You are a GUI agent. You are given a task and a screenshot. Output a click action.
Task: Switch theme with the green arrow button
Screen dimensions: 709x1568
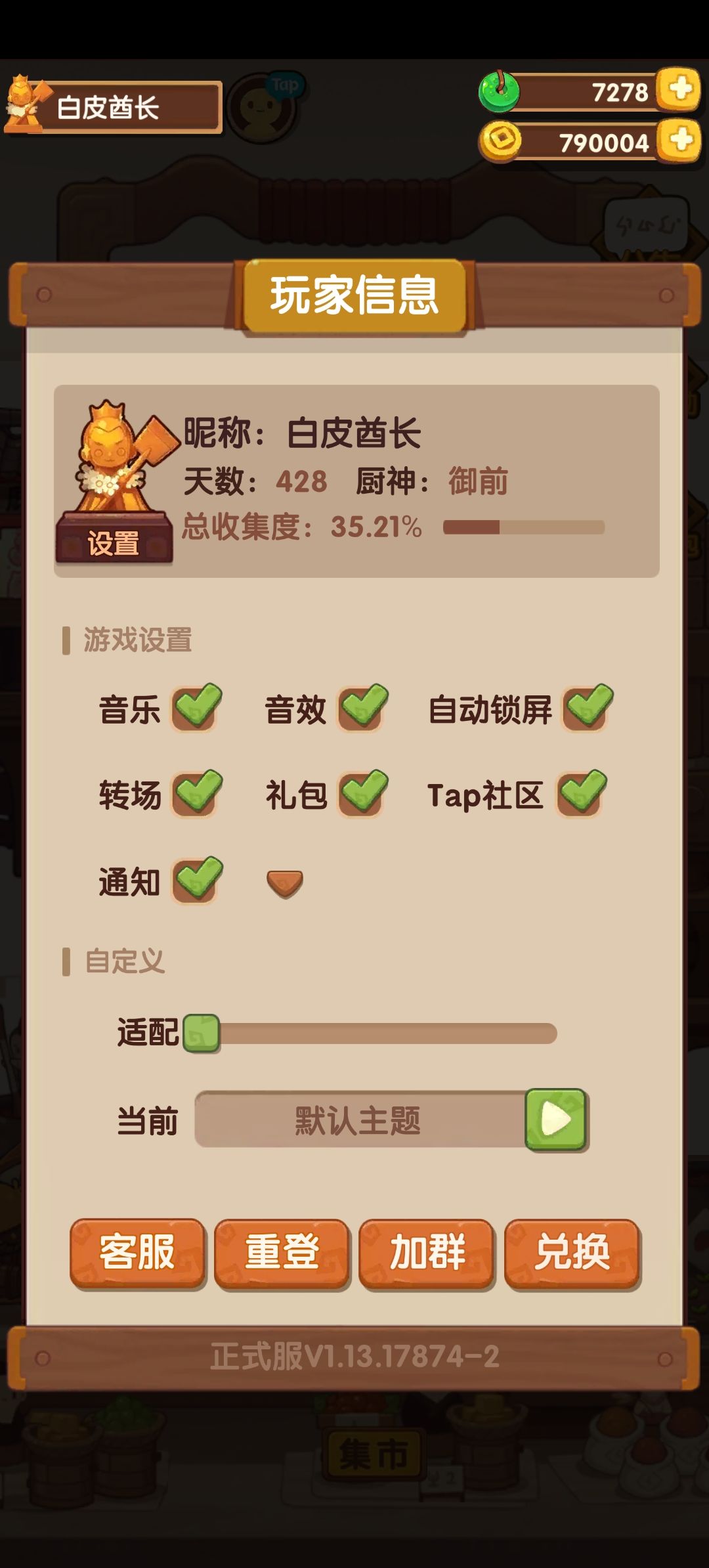556,1120
